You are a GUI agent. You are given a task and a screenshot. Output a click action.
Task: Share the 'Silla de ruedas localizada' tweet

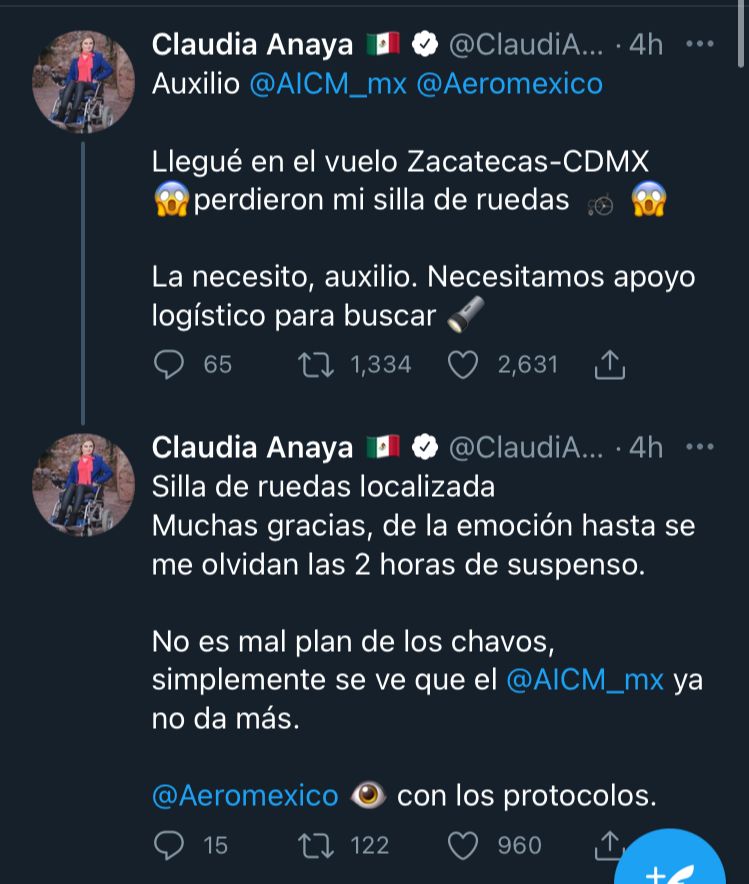pyautogui.click(x=607, y=846)
